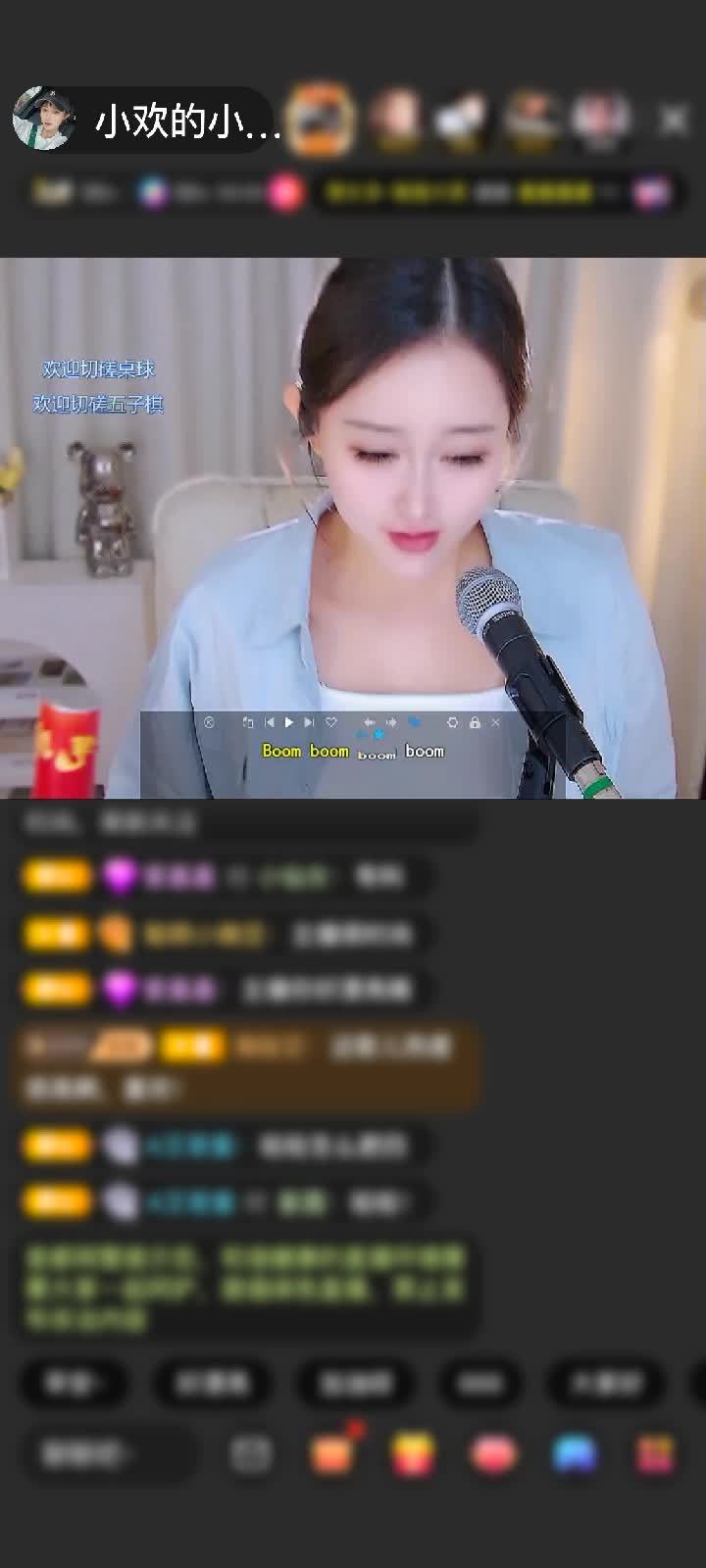Open the comment input box

coord(103,1453)
